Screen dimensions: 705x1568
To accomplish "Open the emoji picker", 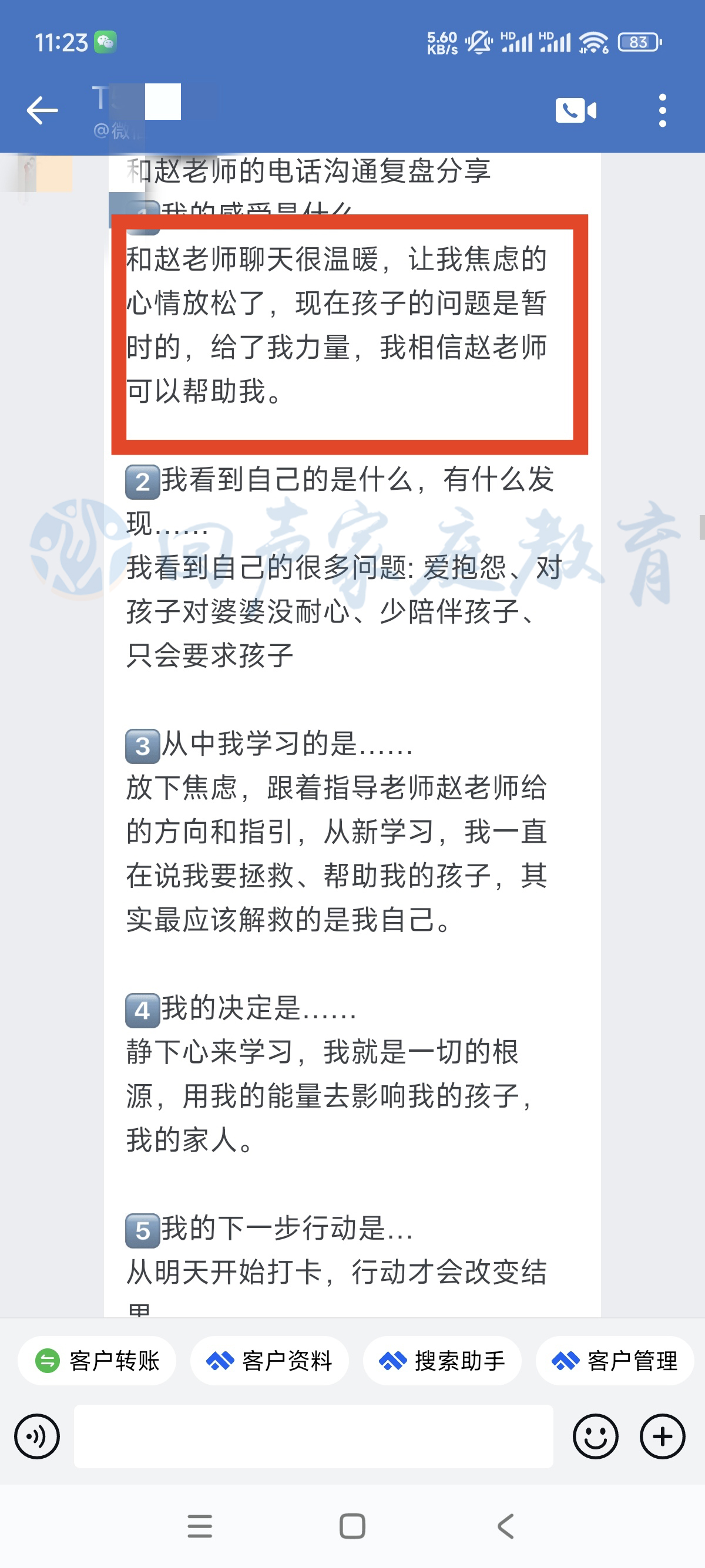I will click(x=595, y=1436).
